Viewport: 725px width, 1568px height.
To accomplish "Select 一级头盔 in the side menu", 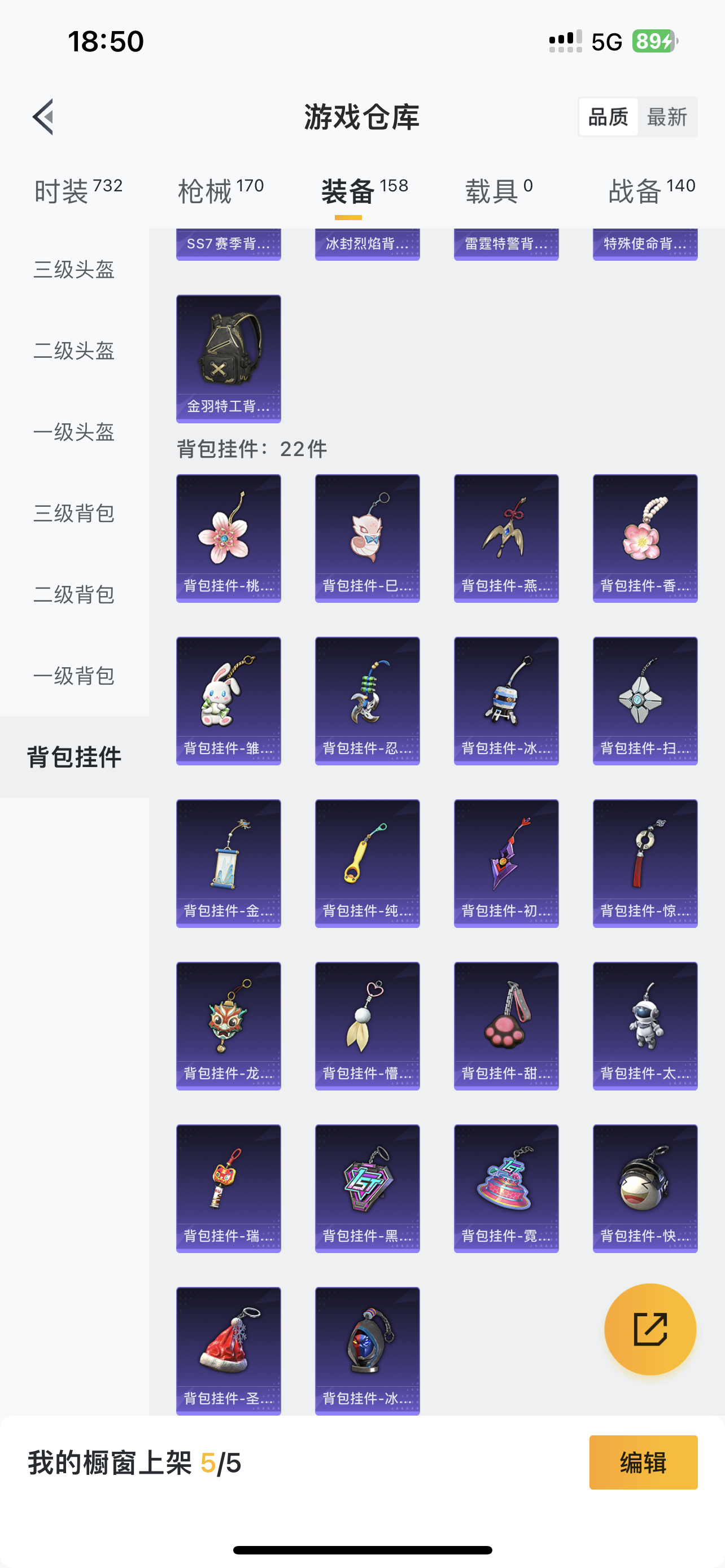I will pyautogui.click(x=75, y=432).
